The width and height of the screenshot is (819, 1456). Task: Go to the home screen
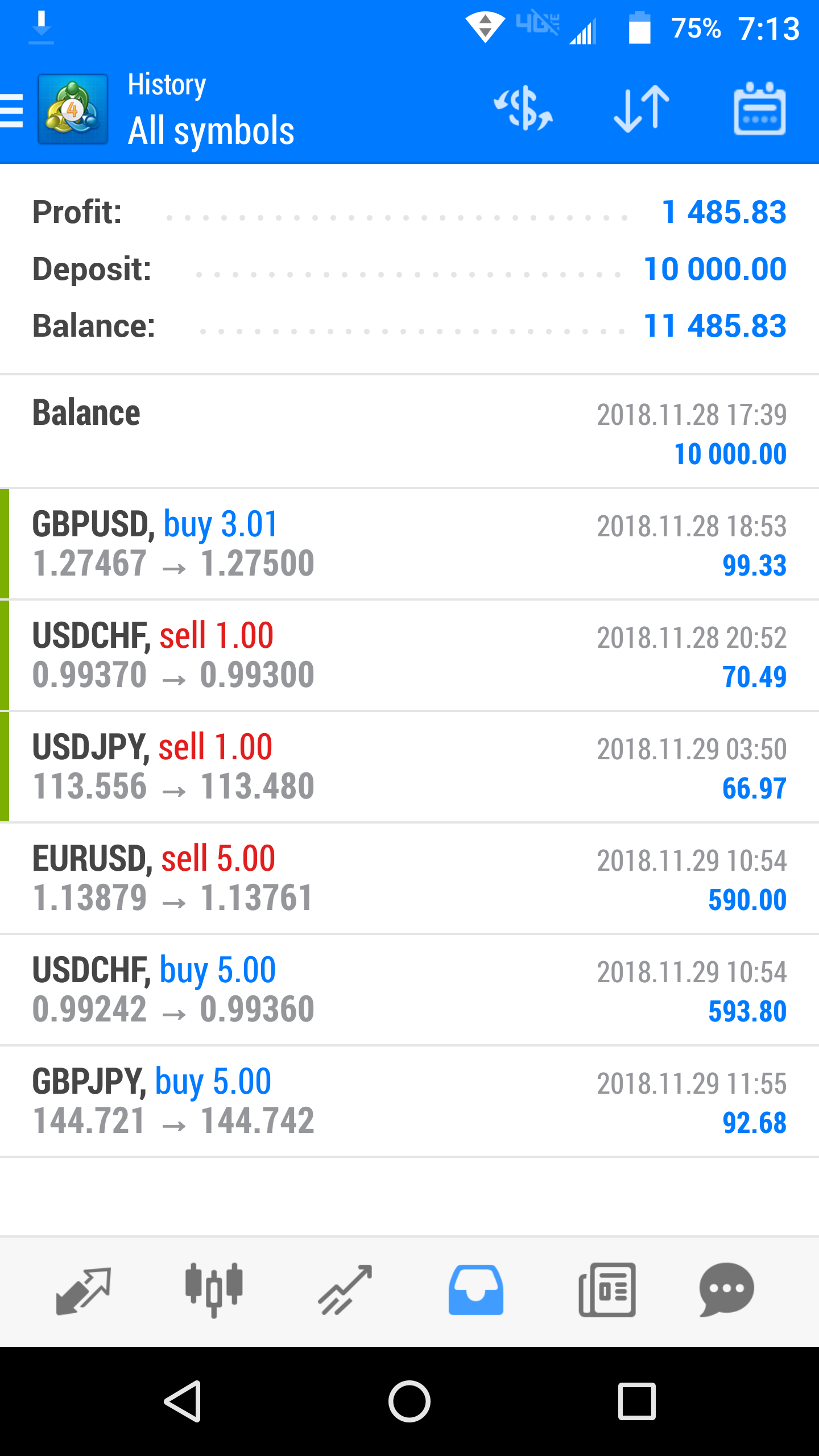[x=409, y=1401]
